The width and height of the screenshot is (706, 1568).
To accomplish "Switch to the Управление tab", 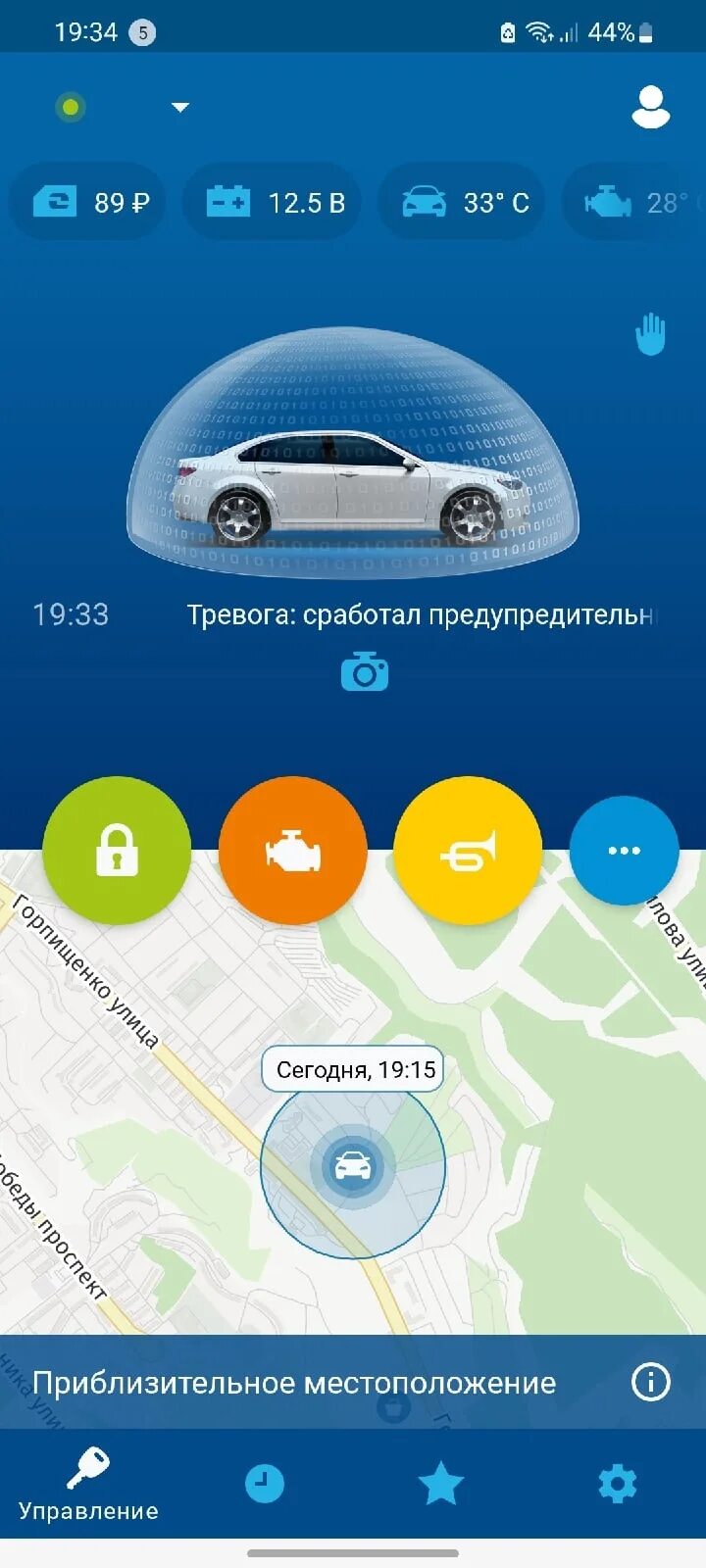I will pos(88,1484).
